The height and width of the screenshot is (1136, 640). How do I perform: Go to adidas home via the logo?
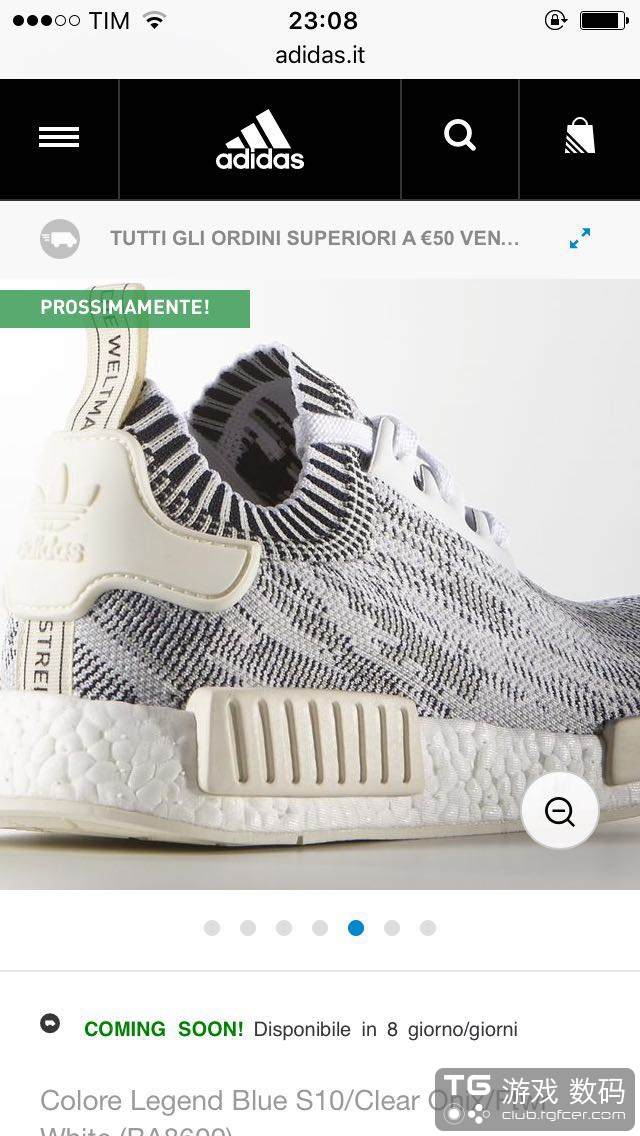tap(260, 140)
